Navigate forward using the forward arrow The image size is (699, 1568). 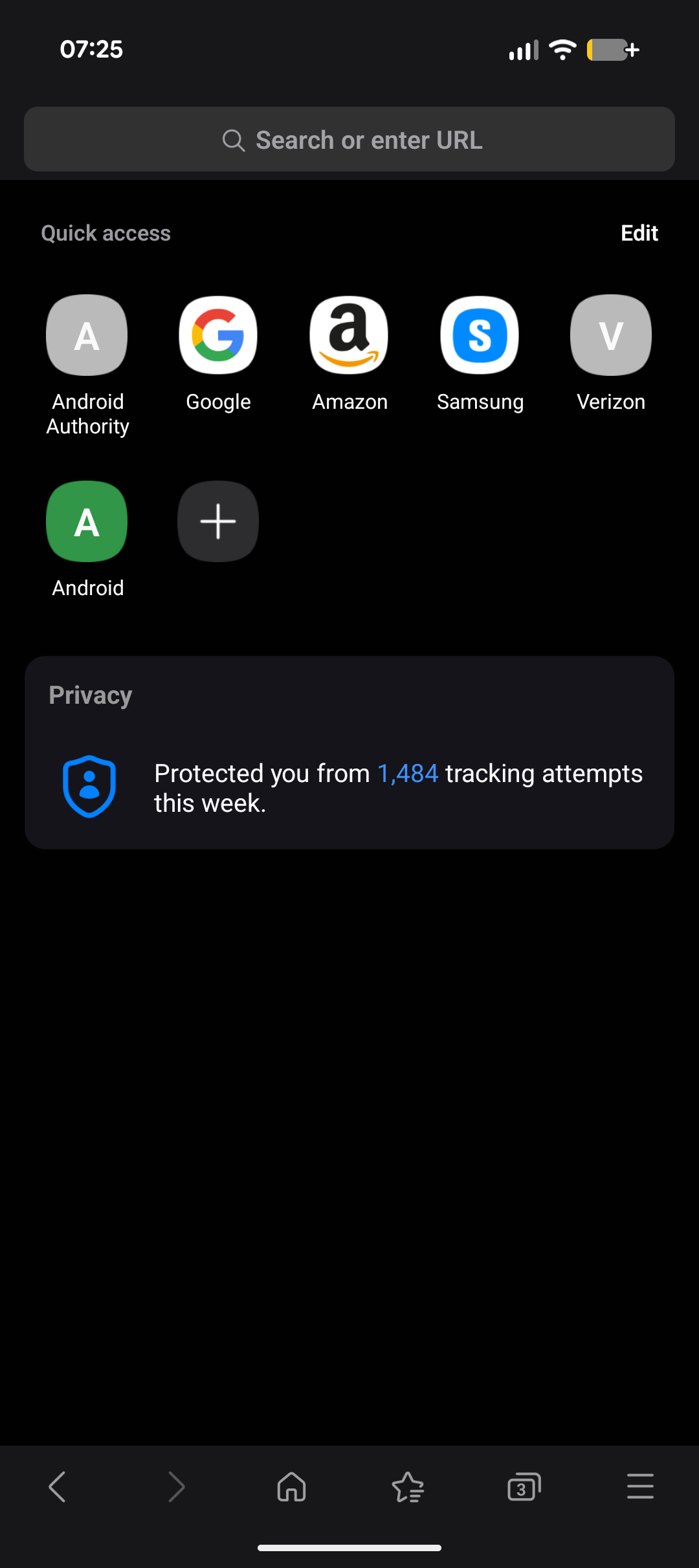(x=175, y=1486)
